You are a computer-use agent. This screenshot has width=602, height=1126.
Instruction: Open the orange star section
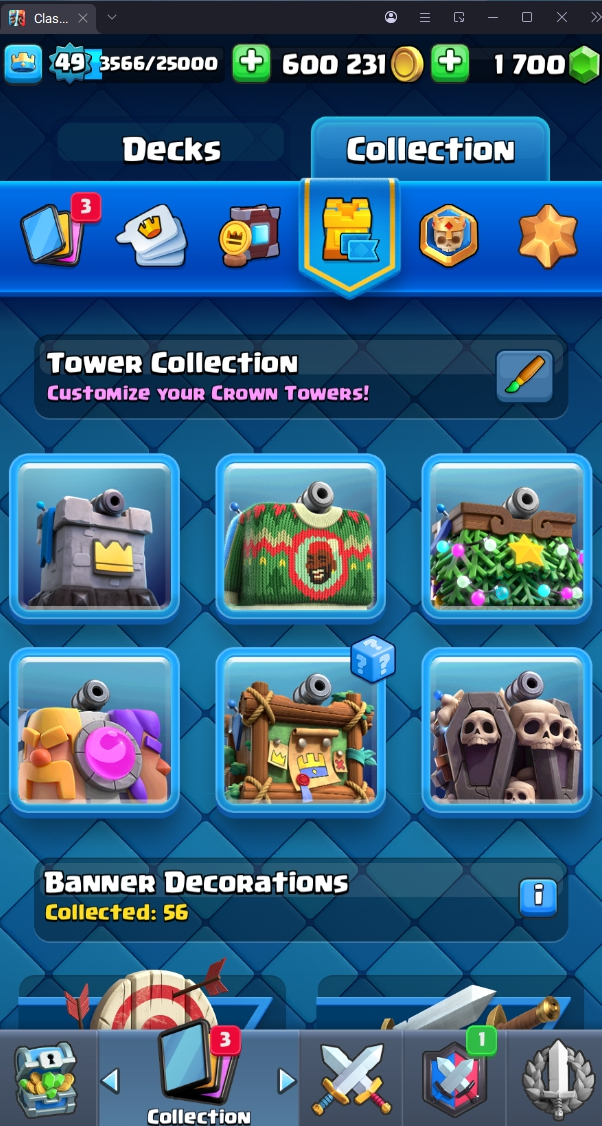pos(547,237)
